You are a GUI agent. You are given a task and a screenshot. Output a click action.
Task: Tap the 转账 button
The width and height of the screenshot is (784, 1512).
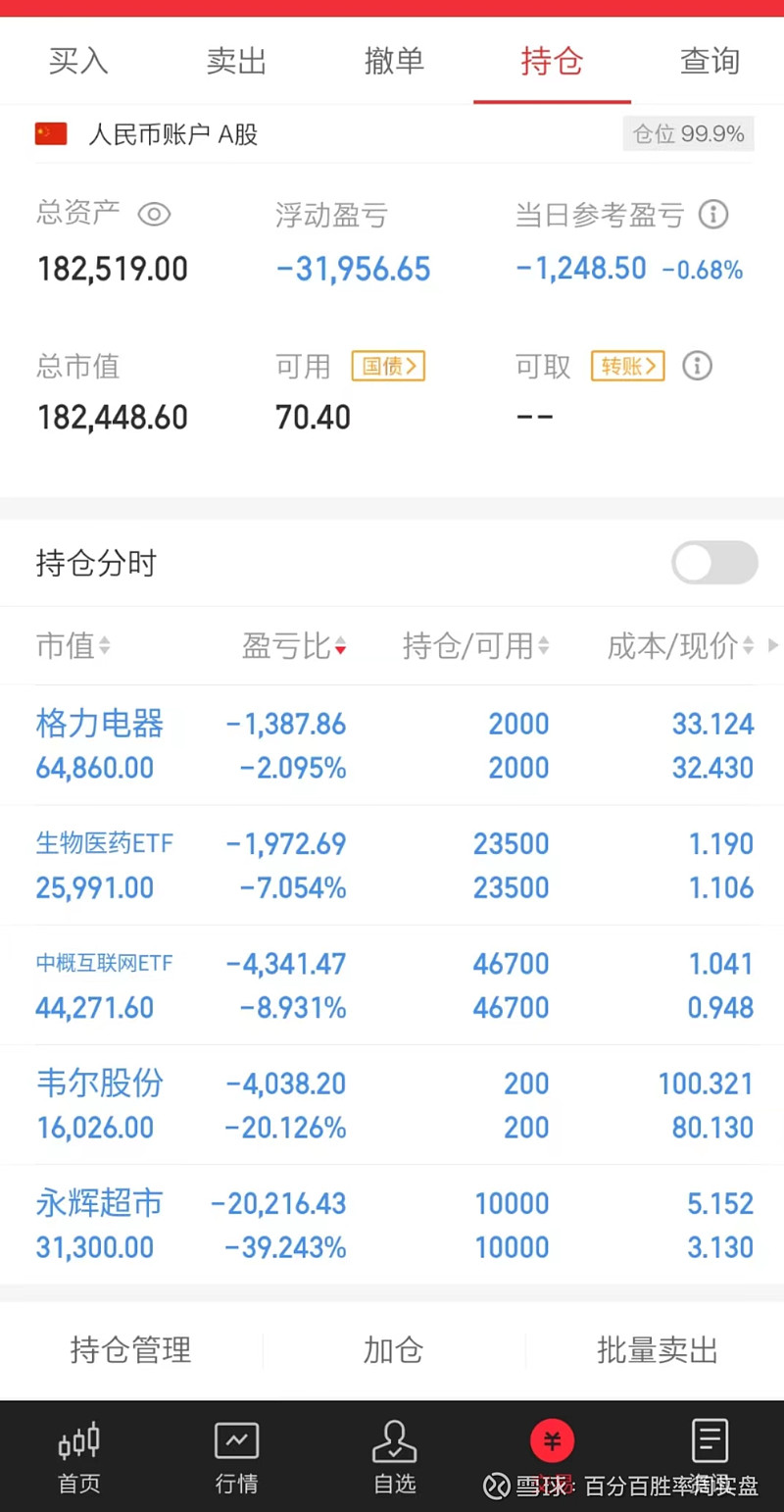[x=627, y=366]
